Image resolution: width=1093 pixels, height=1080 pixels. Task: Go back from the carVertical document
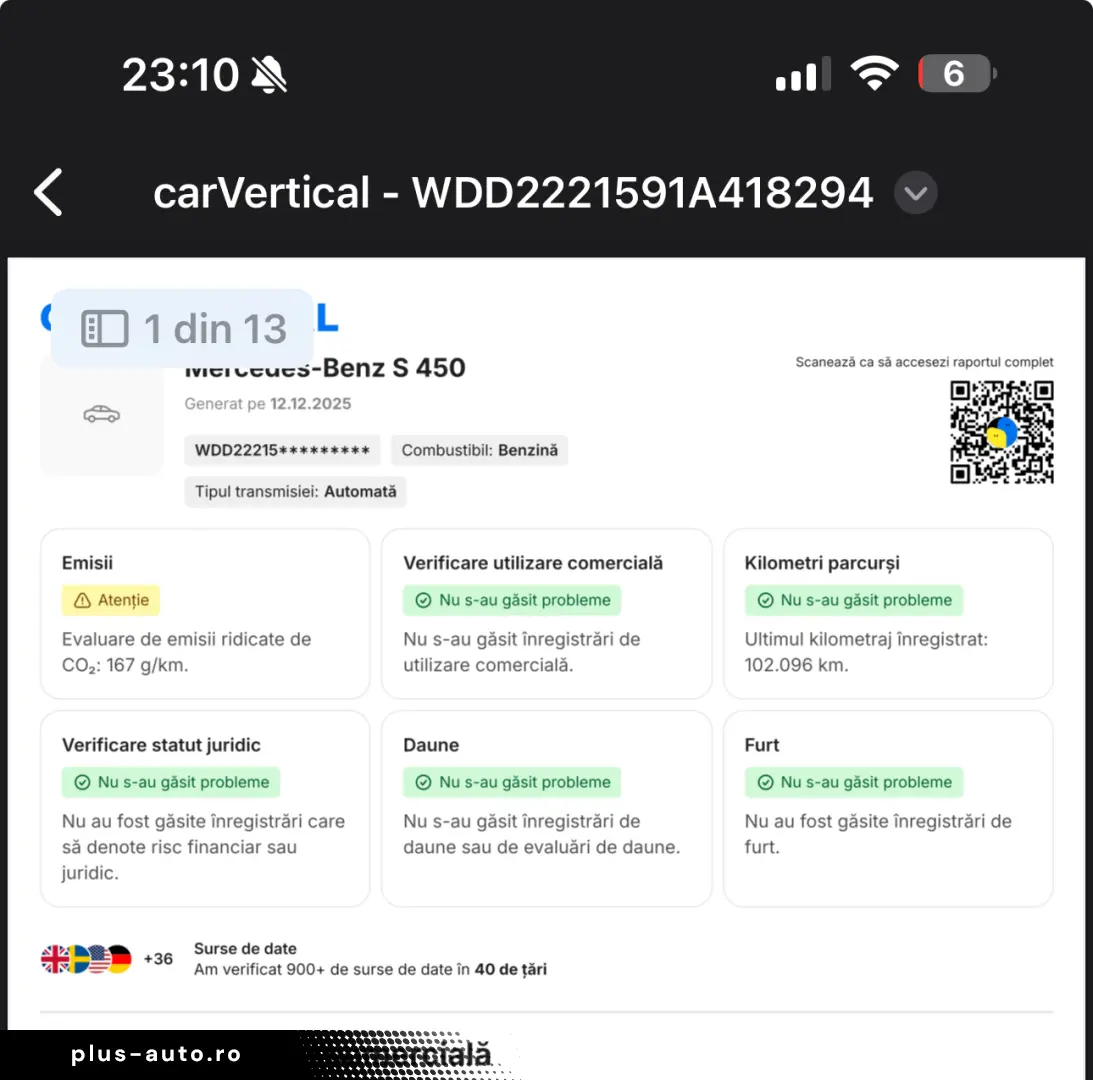49,193
